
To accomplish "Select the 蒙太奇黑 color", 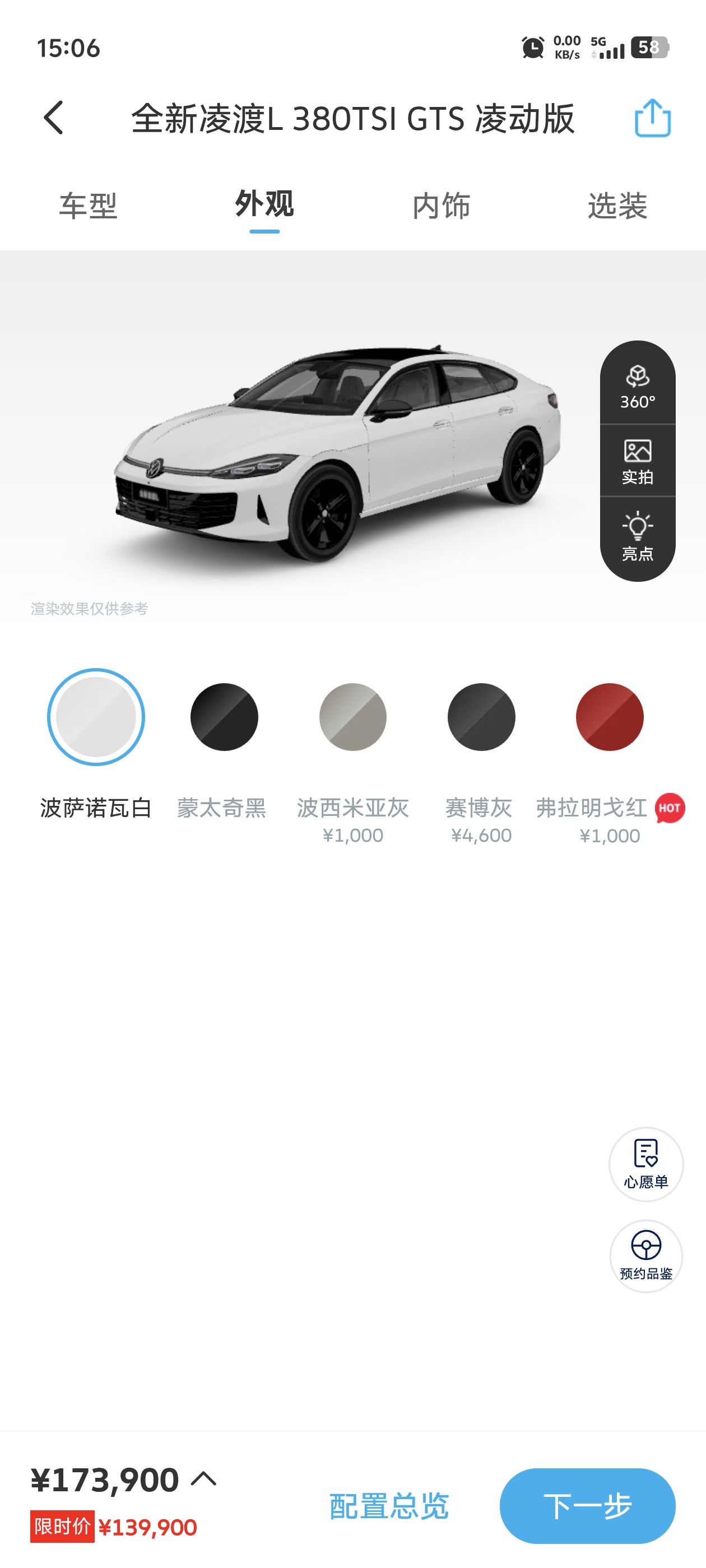I will tap(224, 717).
